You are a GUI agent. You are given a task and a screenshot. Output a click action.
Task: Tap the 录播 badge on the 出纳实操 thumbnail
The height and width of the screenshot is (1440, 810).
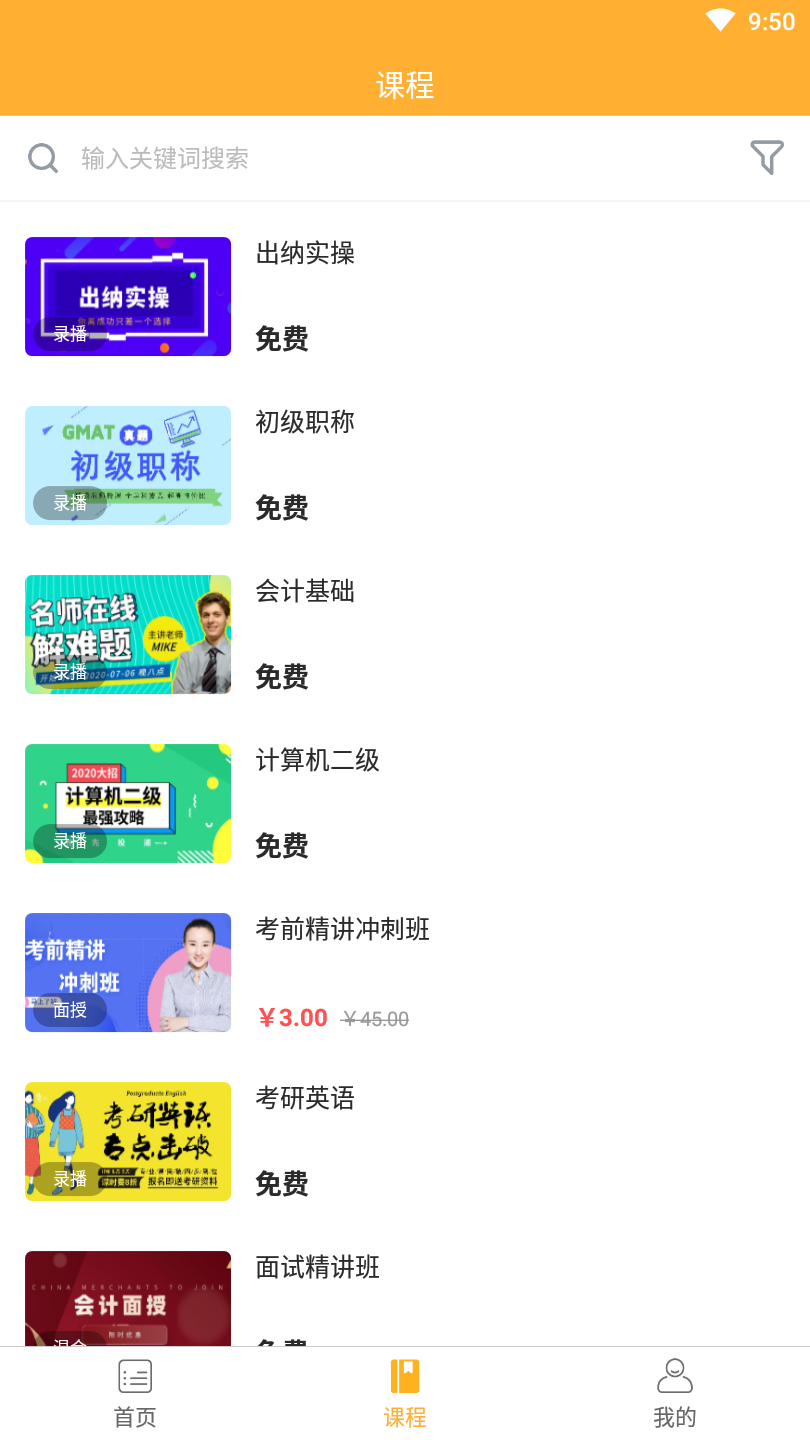[x=68, y=333]
